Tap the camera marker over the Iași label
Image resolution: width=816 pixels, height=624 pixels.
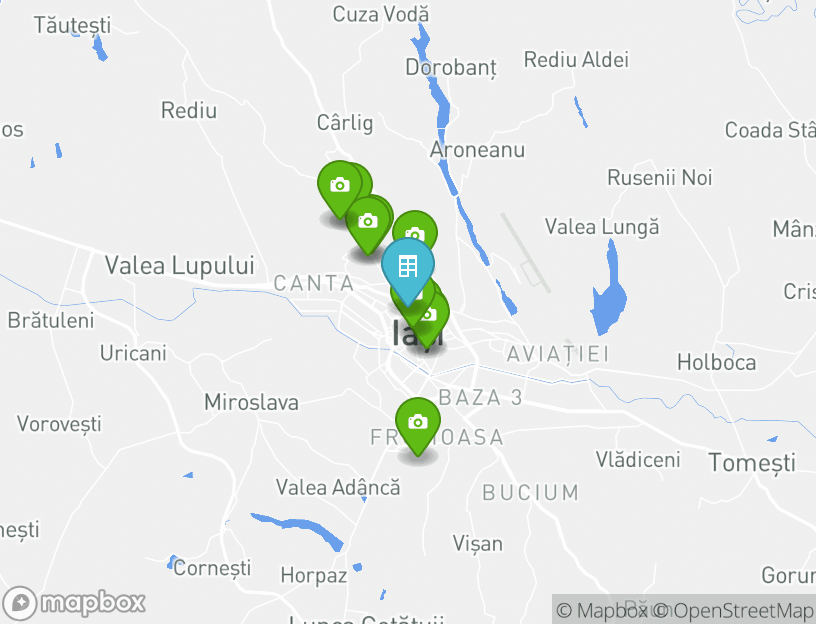[429, 316]
